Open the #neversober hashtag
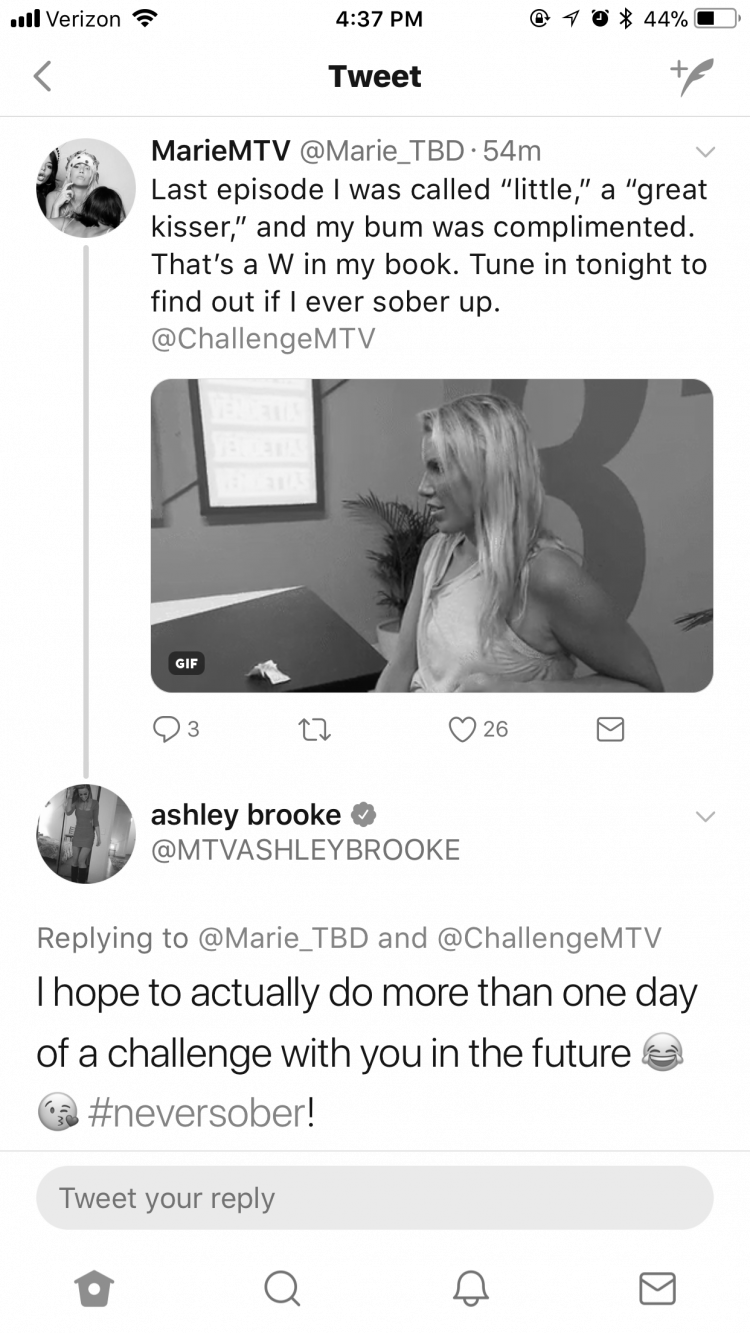The image size is (750, 1333). coord(200,1113)
